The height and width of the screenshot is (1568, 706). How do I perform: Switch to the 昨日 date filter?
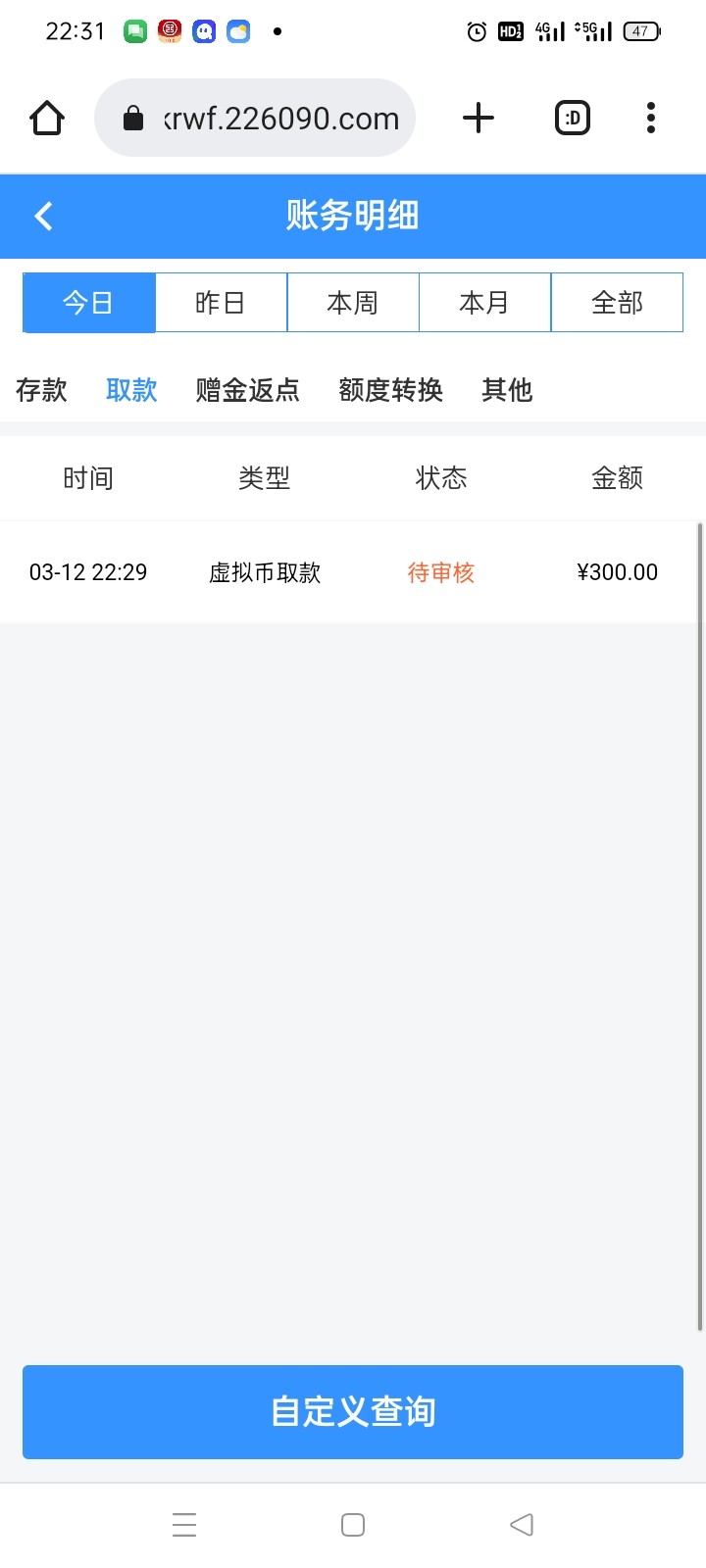[x=221, y=303]
